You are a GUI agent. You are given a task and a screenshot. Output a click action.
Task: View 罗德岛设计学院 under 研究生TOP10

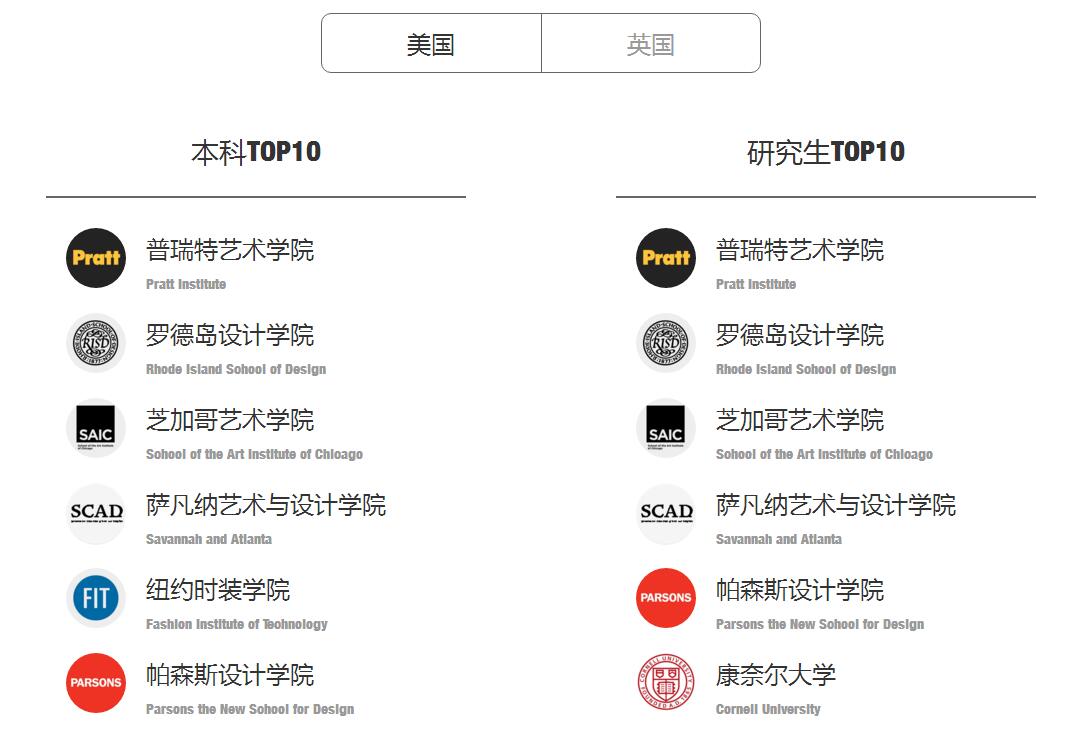800,335
